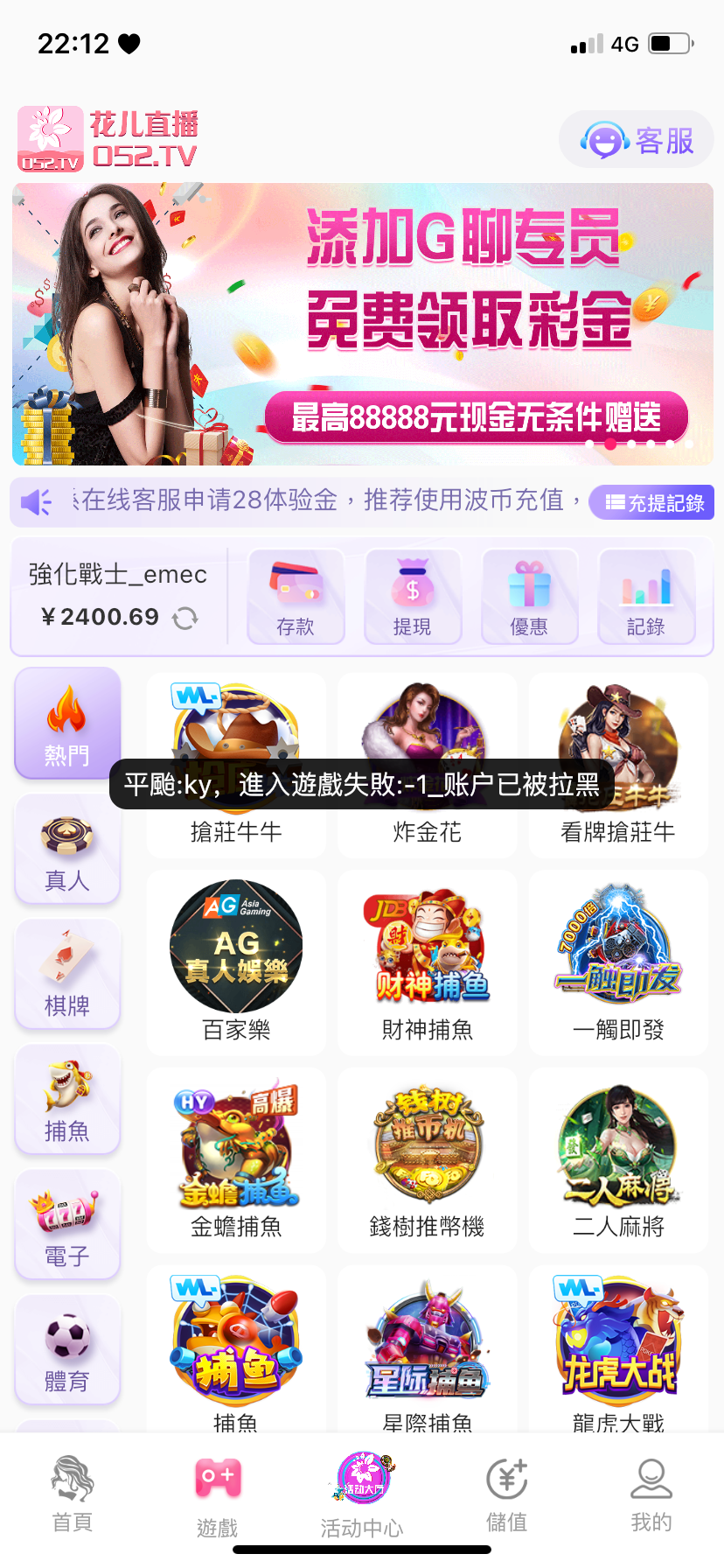Viewport: 724px width, 1568px height.
Task: Tap 存款 to deposit funds
Action: tap(296, 597)
